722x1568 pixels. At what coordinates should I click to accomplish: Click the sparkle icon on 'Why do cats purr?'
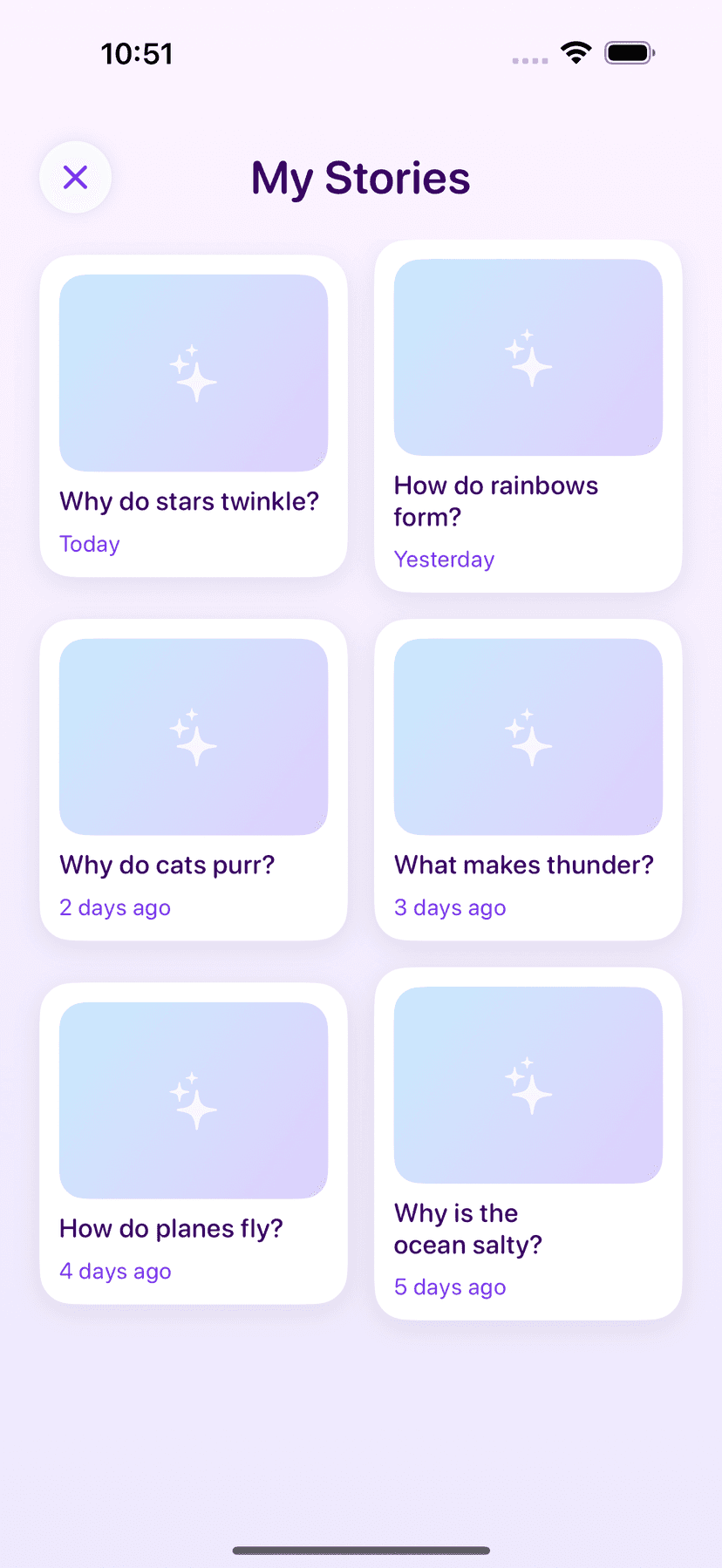tap(194, 736)
